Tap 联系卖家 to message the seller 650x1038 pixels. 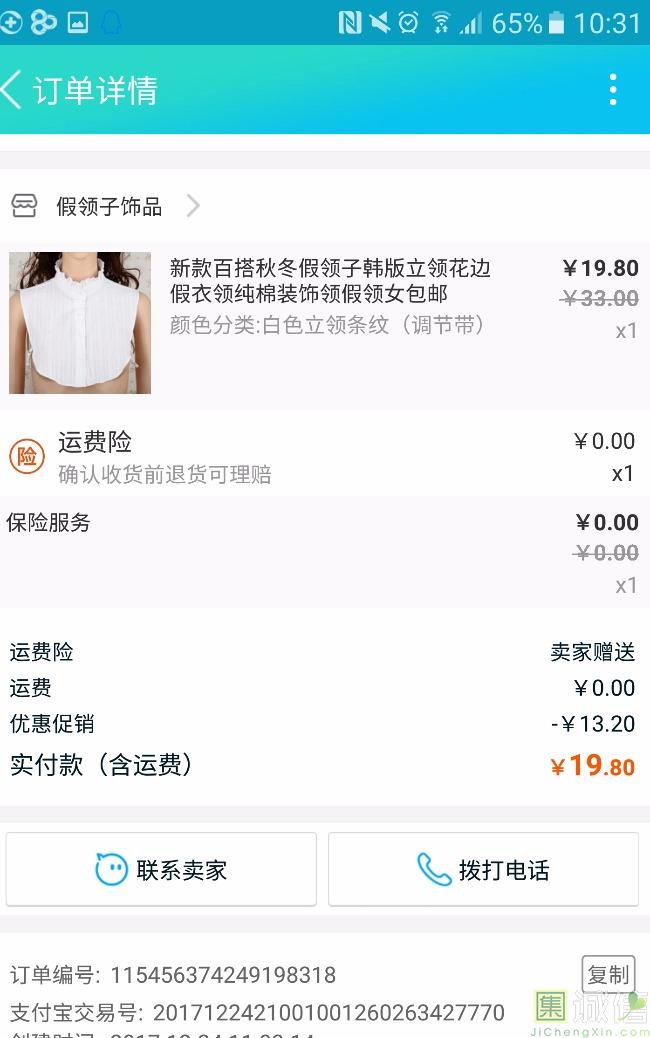[161, 869]
